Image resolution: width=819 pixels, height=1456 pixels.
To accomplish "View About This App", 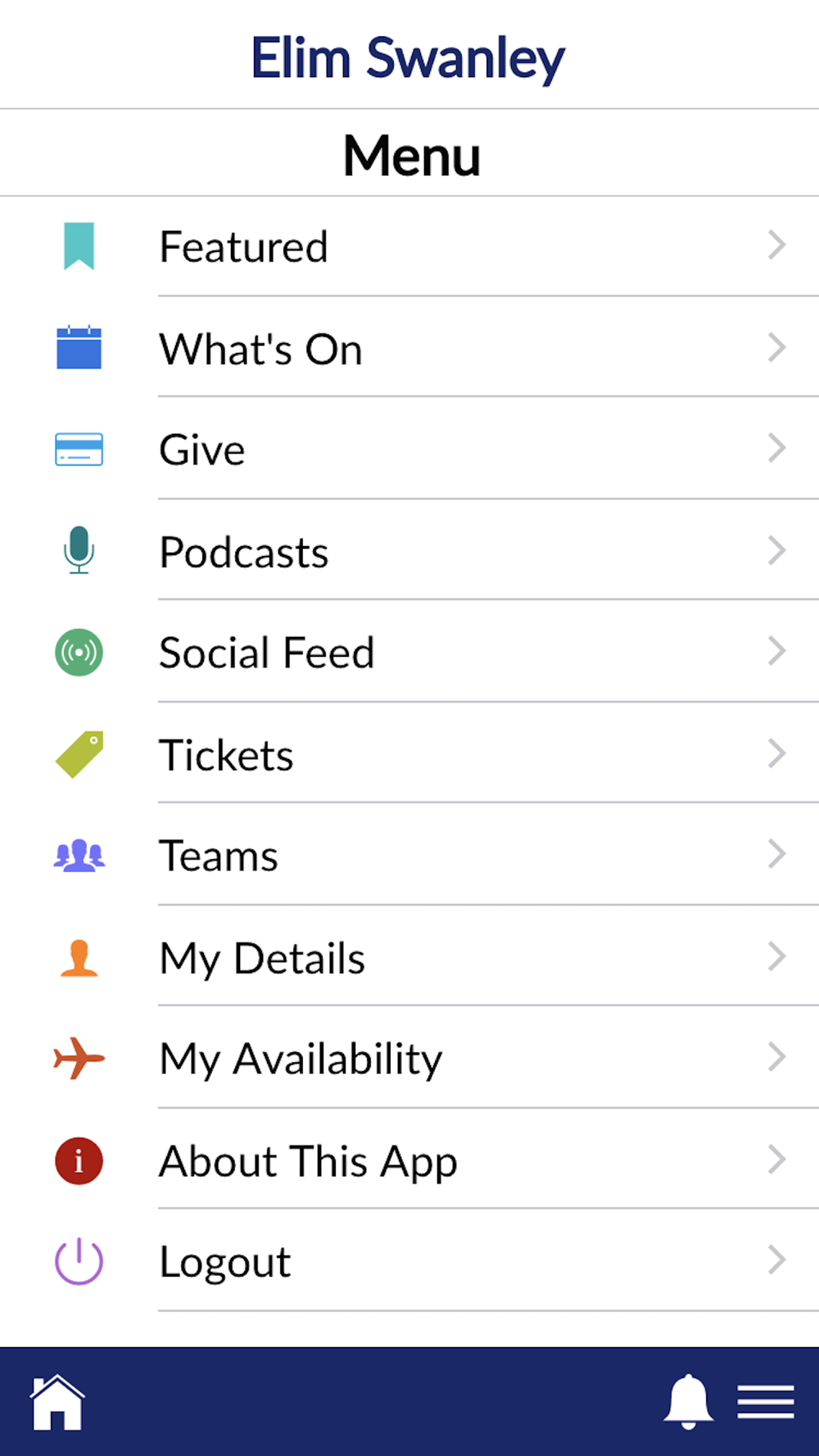I will point(409,1160).
